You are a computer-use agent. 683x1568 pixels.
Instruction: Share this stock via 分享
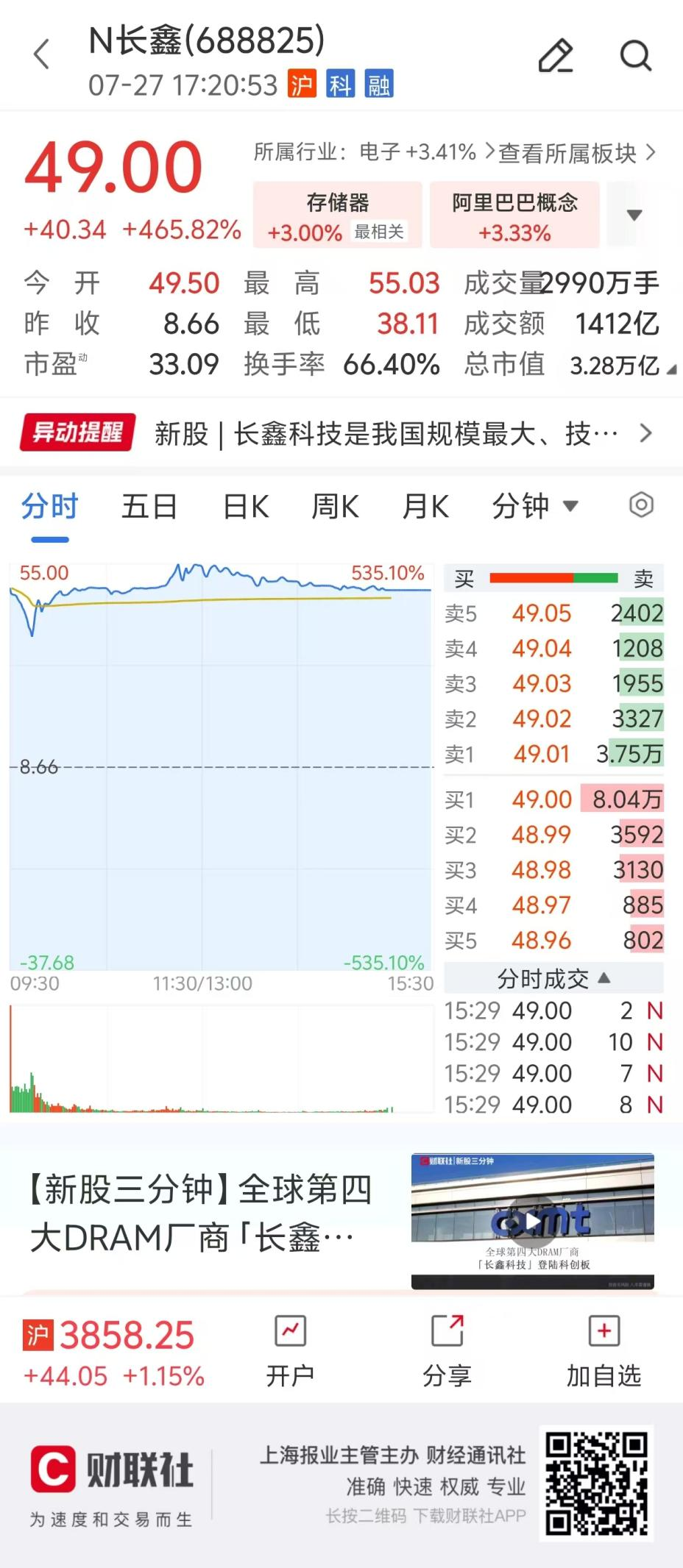(447, 1351)
